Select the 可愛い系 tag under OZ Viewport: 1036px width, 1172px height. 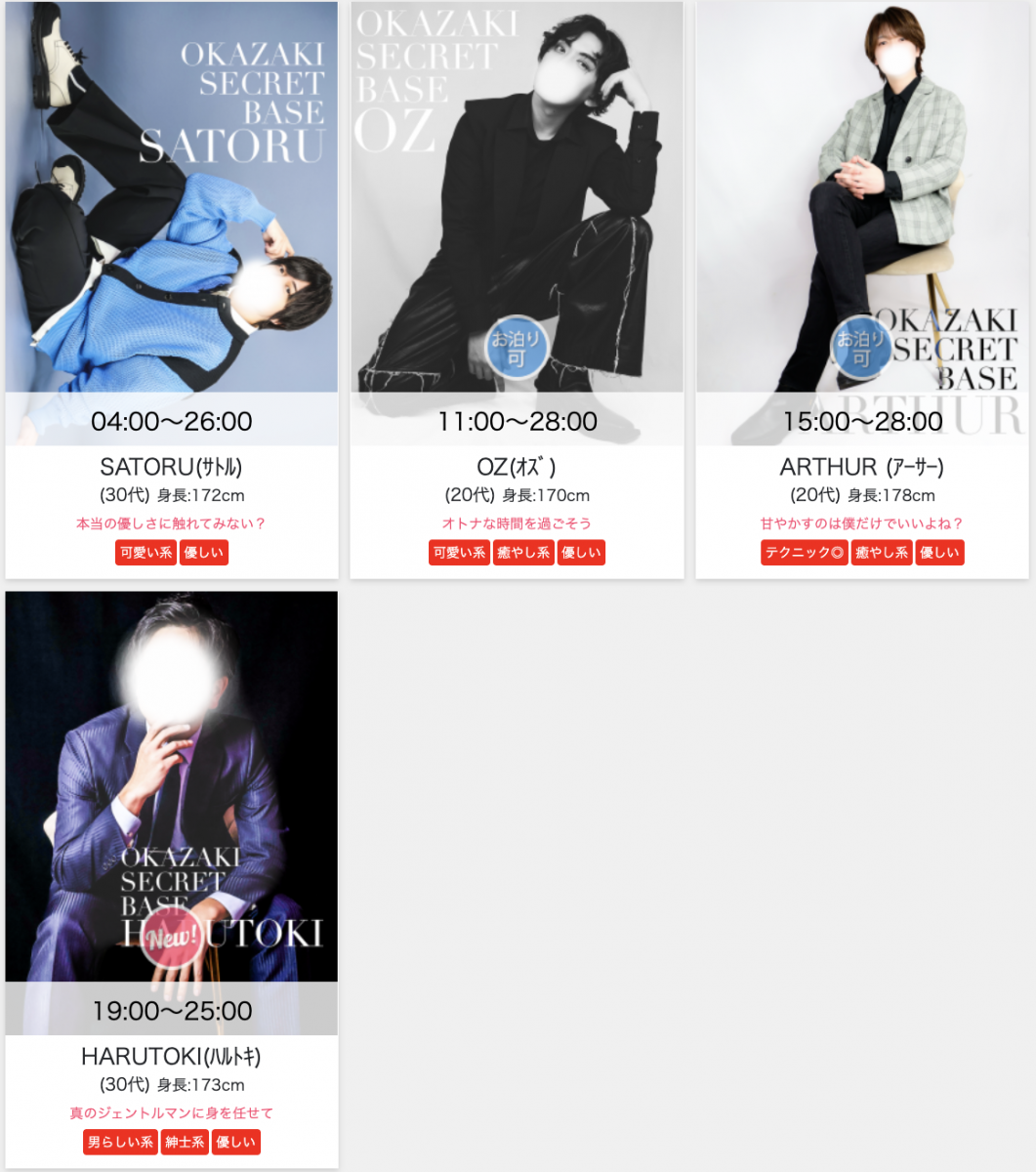click(459, 553)
